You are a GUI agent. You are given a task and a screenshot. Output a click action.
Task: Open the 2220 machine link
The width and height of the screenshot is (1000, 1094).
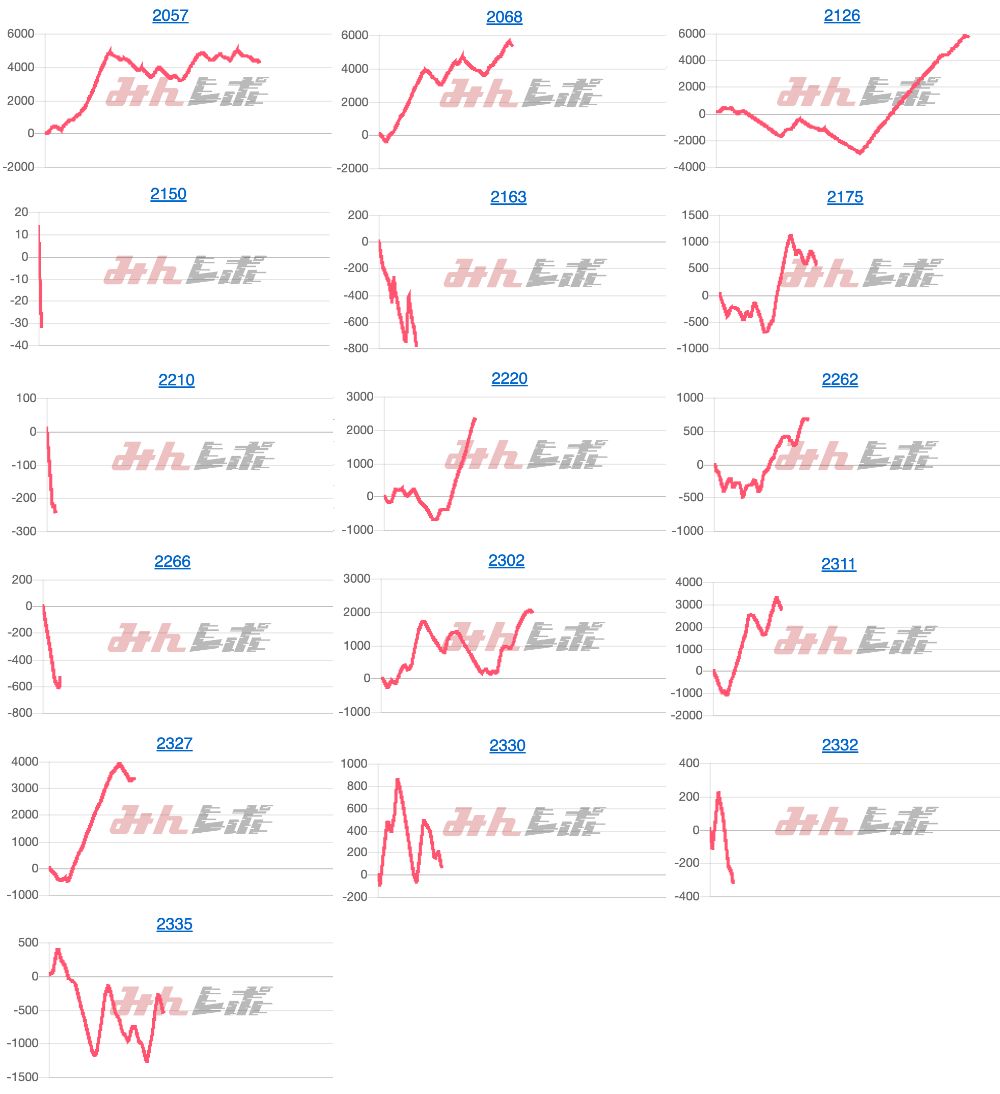pyautogui.click(x=509, y=378)
